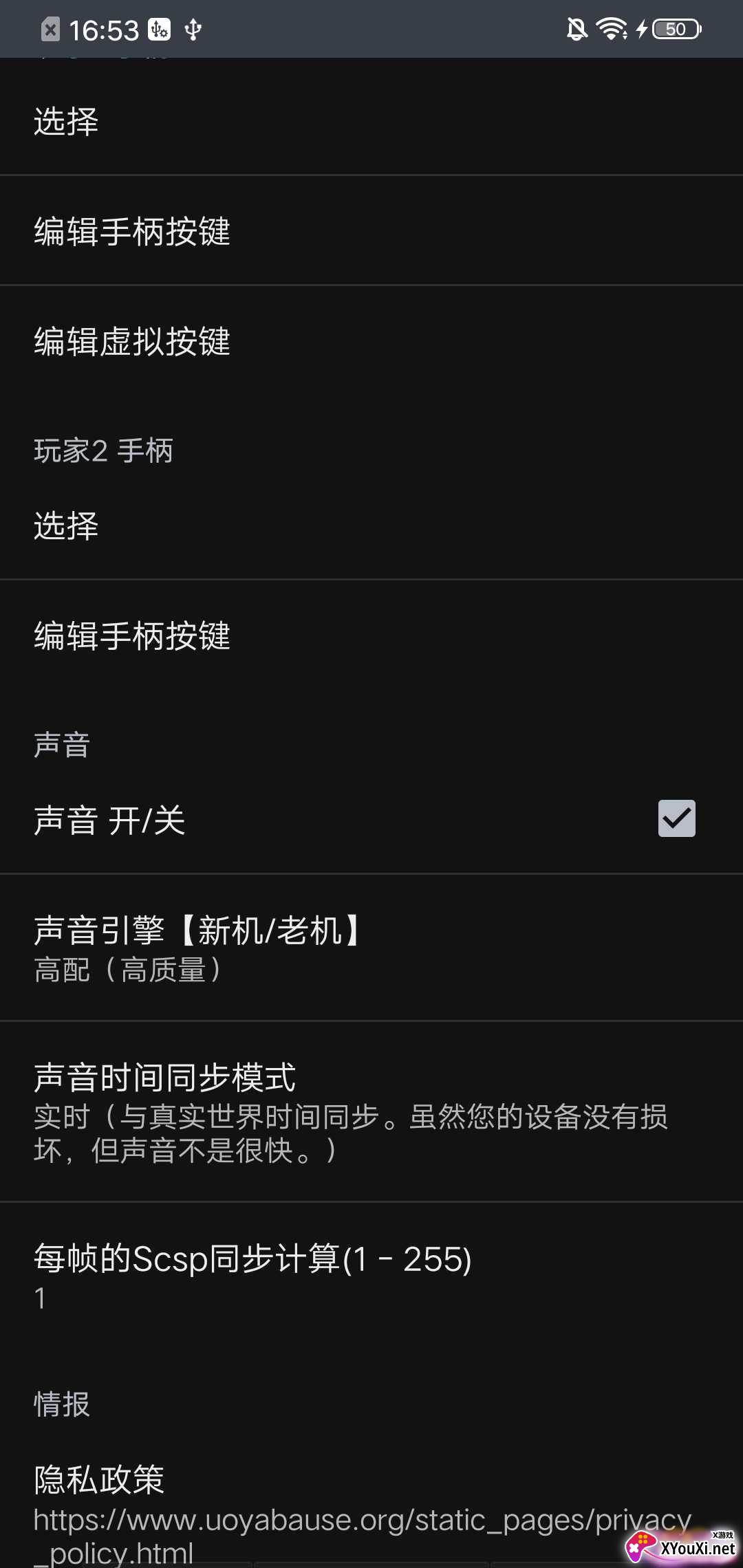This screenshot has height=1568, width=743.
Task: Toggle the 声音 开/关 checkbox
Action: (676, 818)
